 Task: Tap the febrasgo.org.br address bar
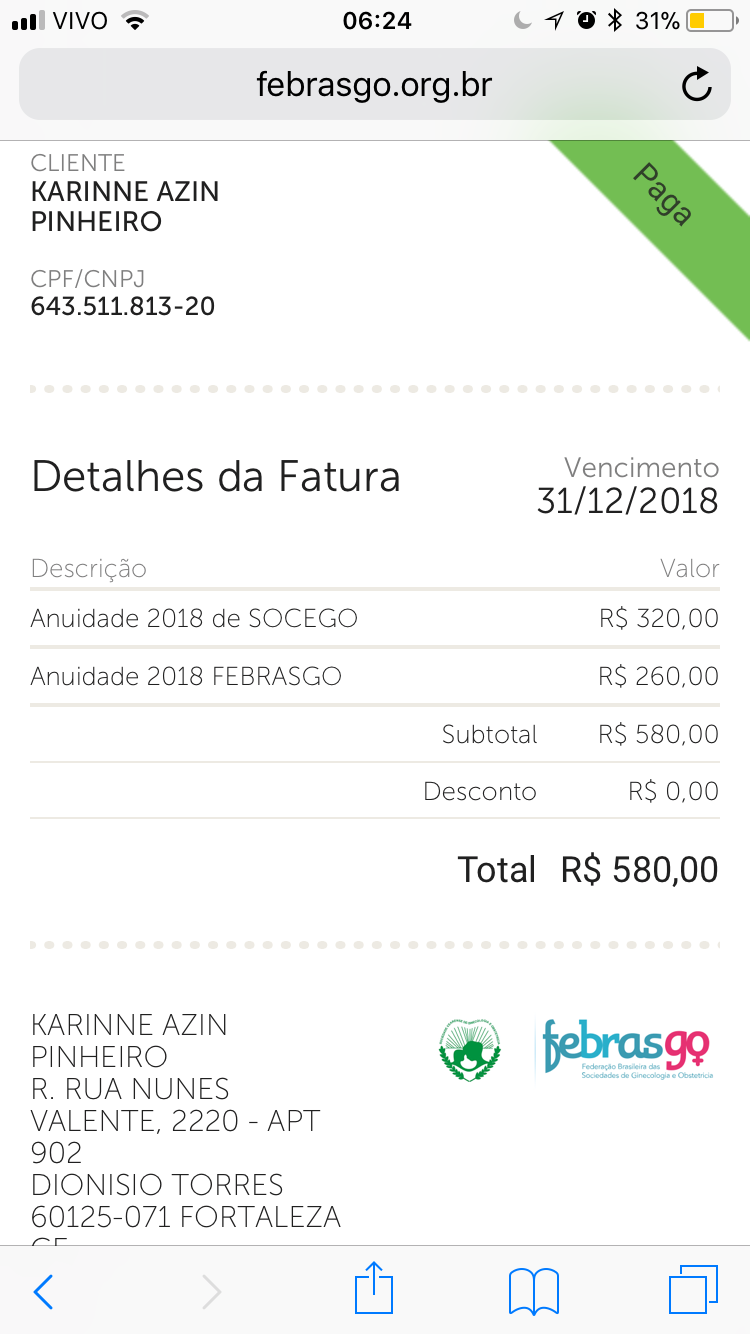374,85
